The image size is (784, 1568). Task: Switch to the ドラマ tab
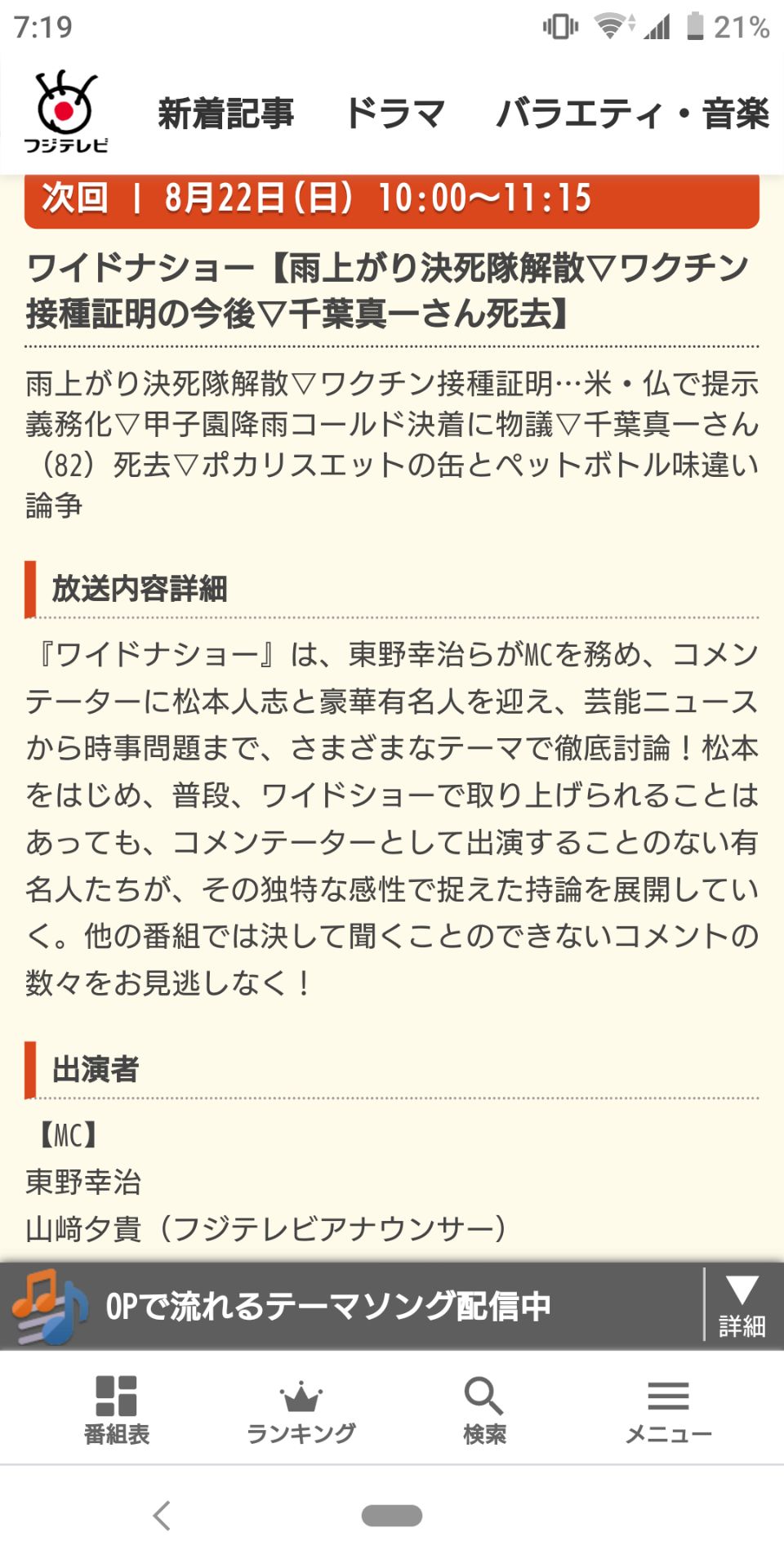398,114
